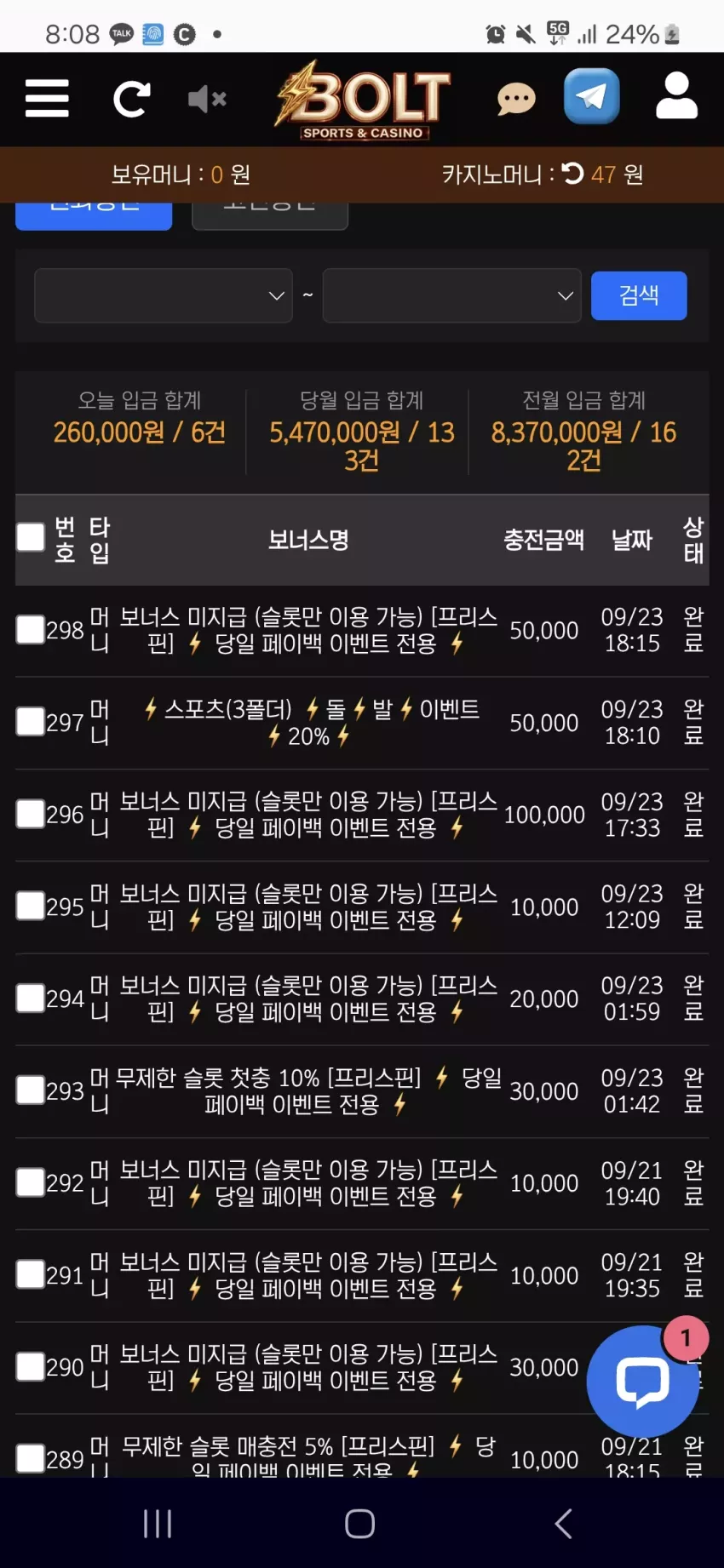Toggle the muted speaker icon
This screenshot has height=1568, width=724.
click(207, 100)
